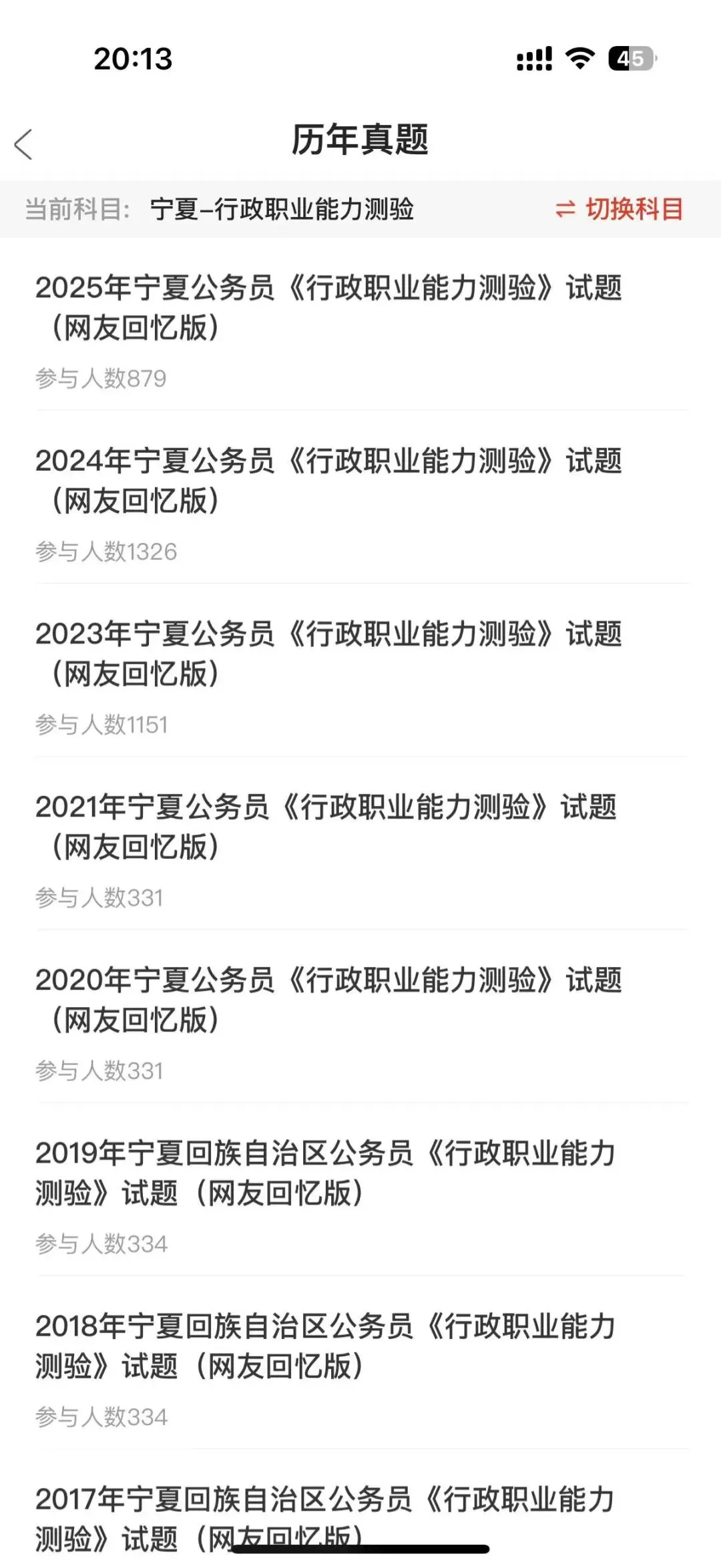Open the 2020年宁夏公务员 exam paper

tap(328, 1000)
